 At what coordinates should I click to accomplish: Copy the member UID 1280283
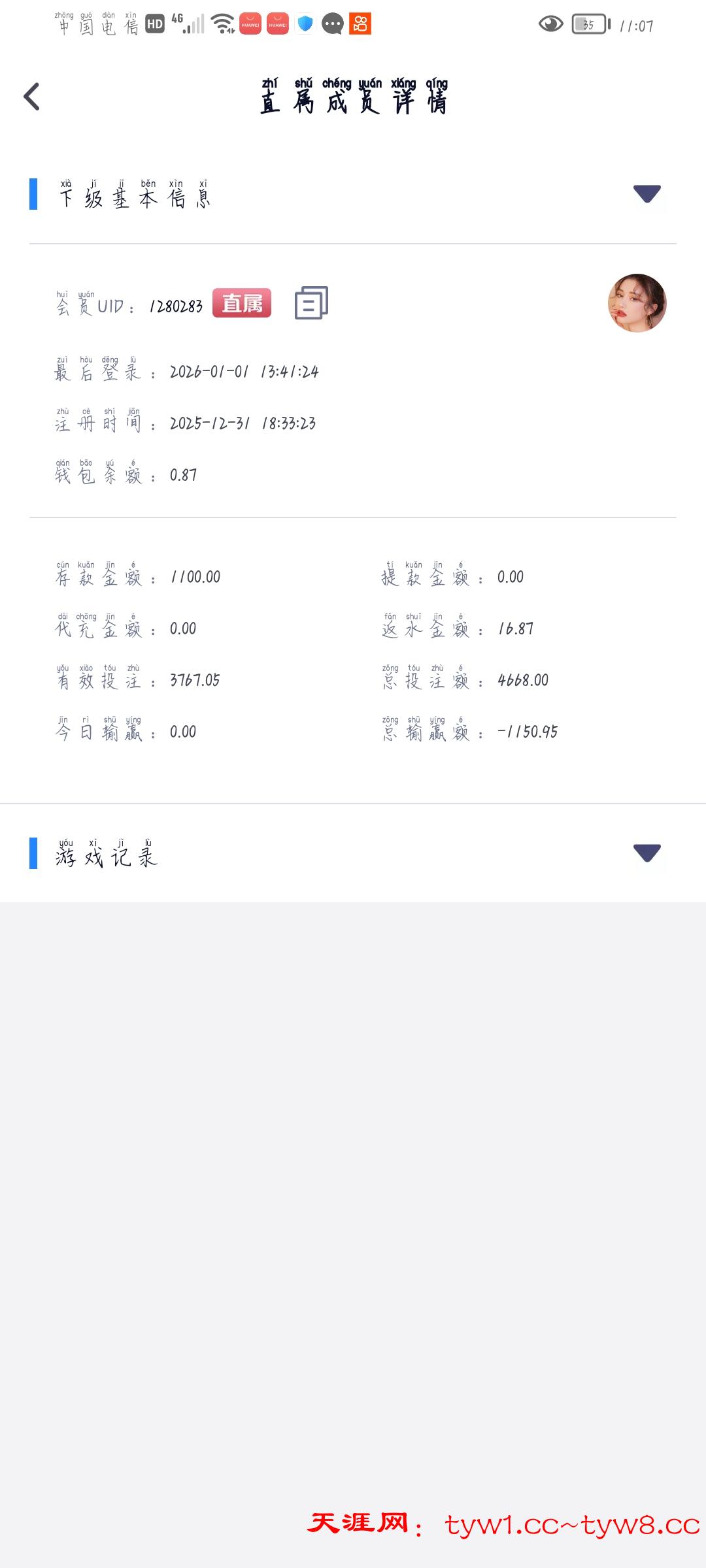pos(311,303)
